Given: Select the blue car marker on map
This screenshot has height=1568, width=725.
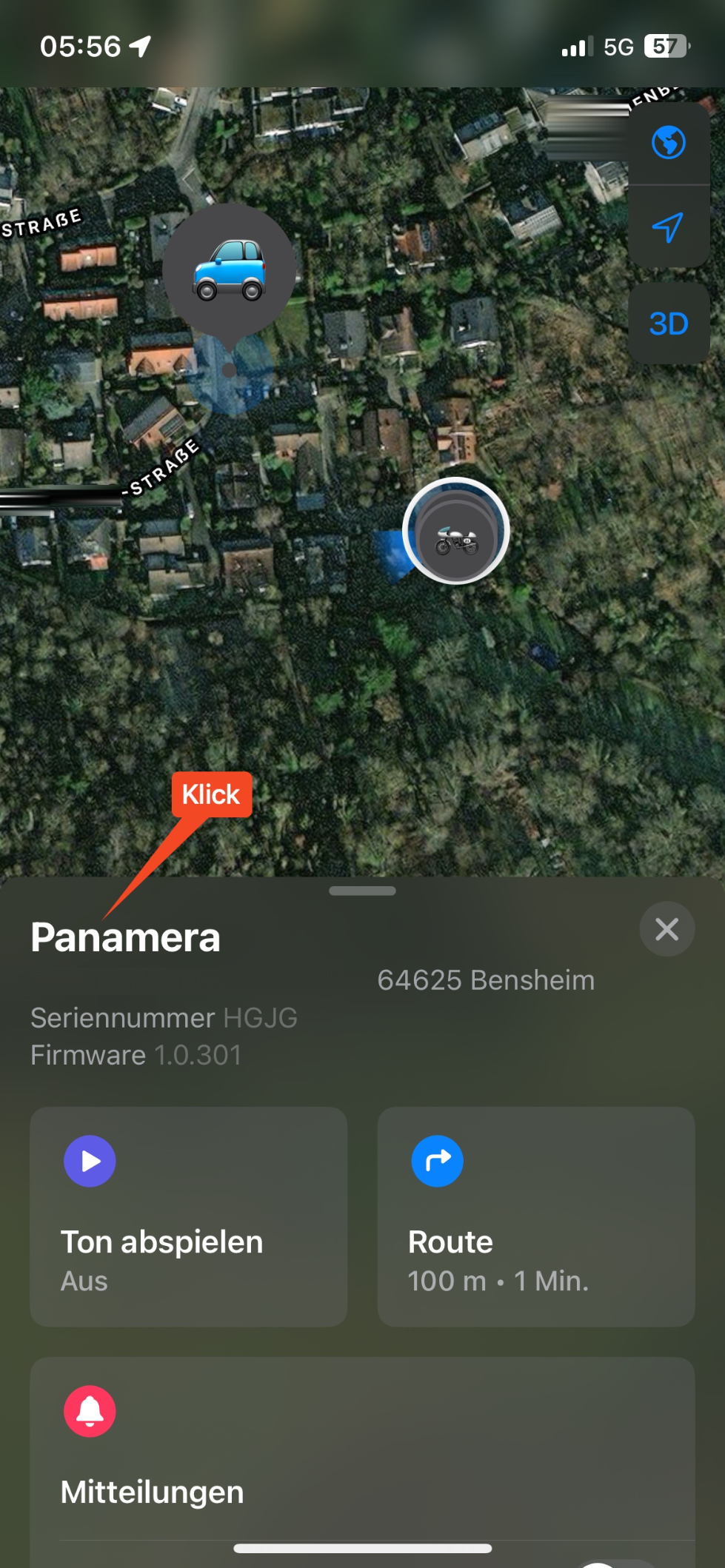Looking at the screenshot, I should tap(229, 270).
